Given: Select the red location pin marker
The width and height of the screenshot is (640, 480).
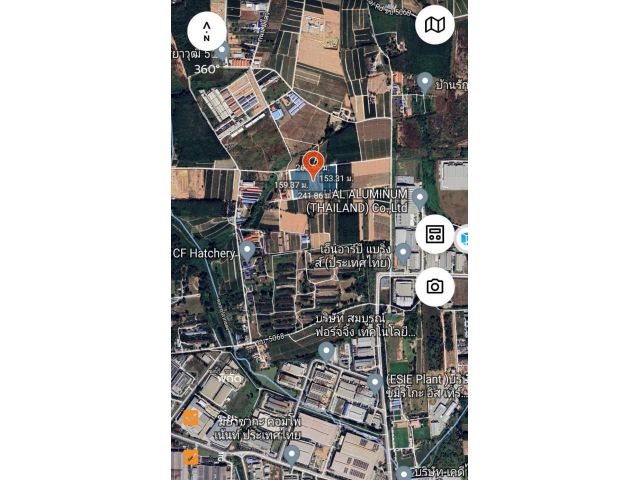Looking at the screenshot, I should tap(313, 164).
